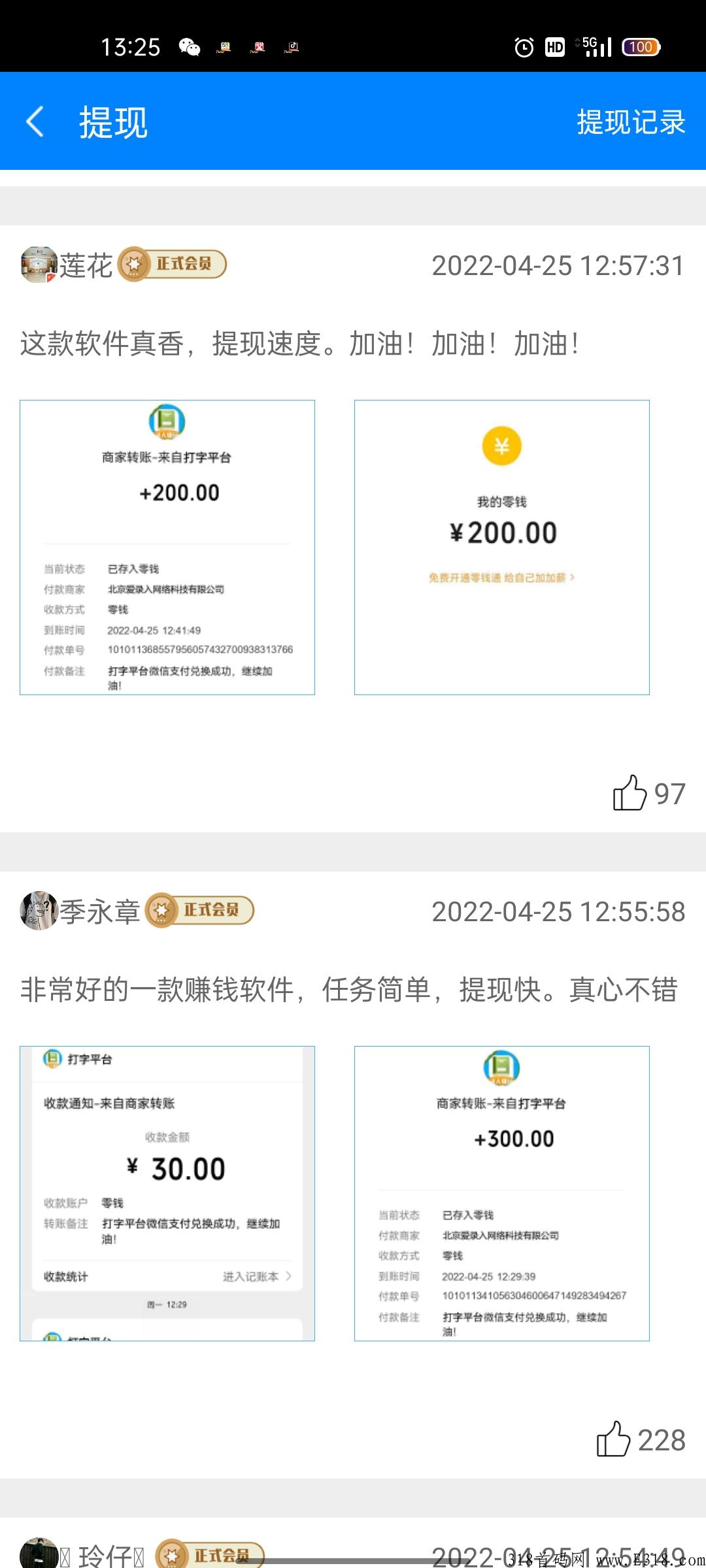View 莲花's ¥200.00 零钱 balance image
The height and width of the screenshot is (1568, 706).
point(502,547)
